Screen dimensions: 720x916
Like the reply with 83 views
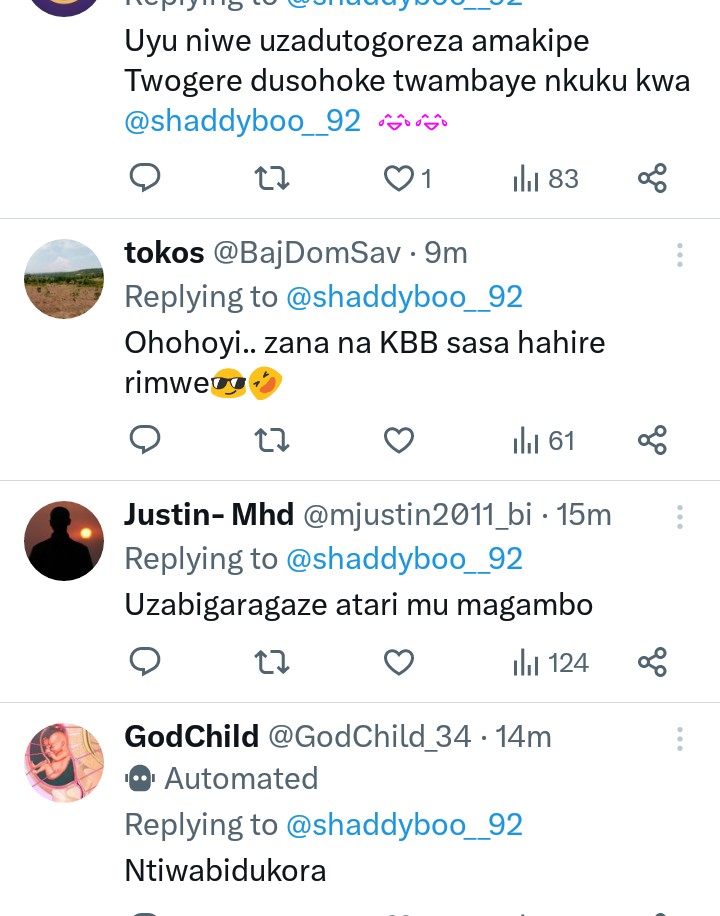(x=399, y=179)
